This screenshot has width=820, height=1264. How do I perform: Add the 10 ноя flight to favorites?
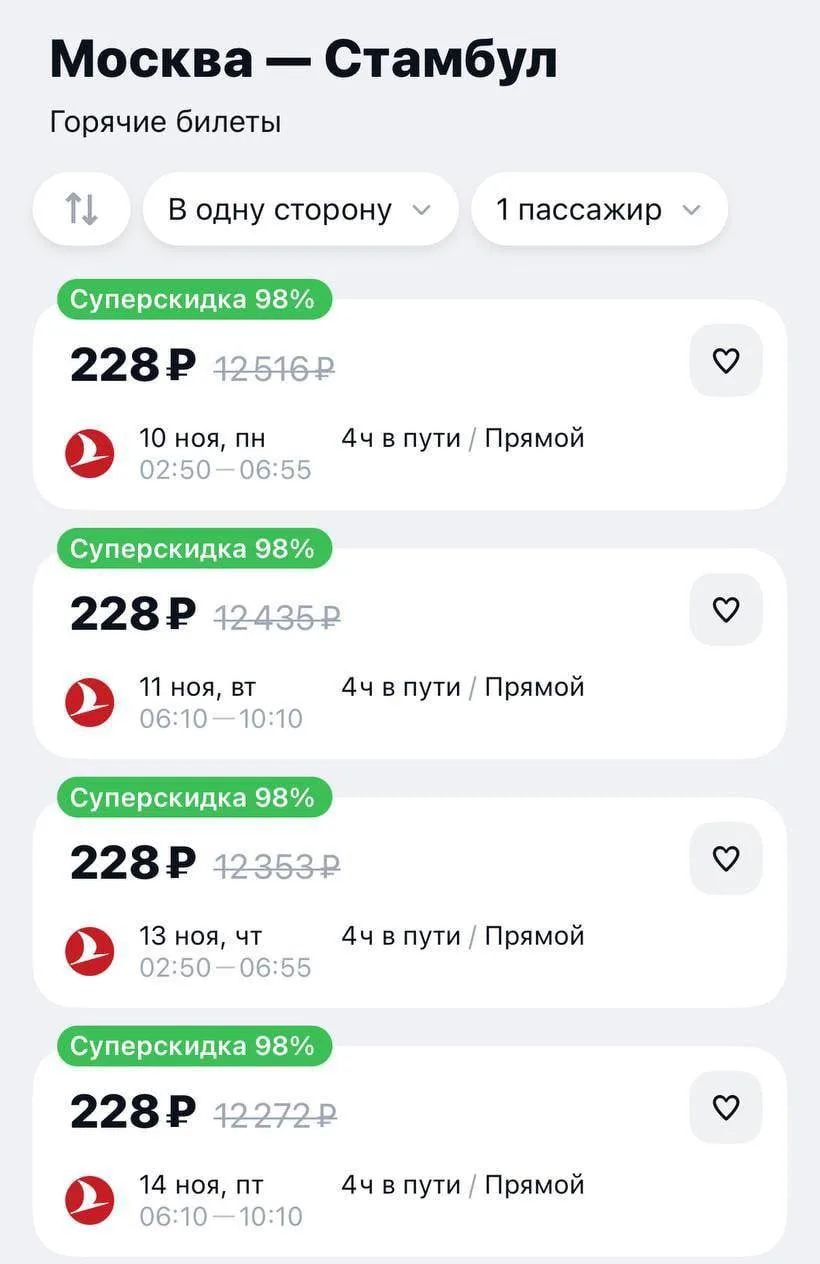tap(725, 361)
